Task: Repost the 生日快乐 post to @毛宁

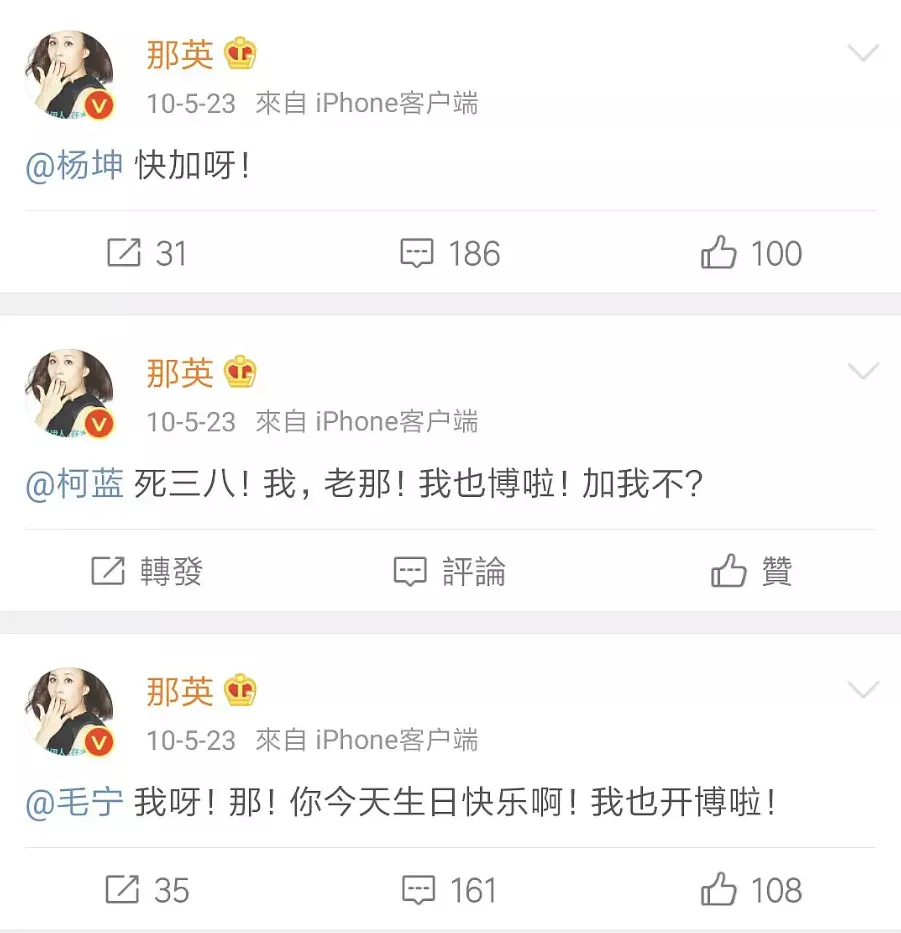Action: click(147, 890)
